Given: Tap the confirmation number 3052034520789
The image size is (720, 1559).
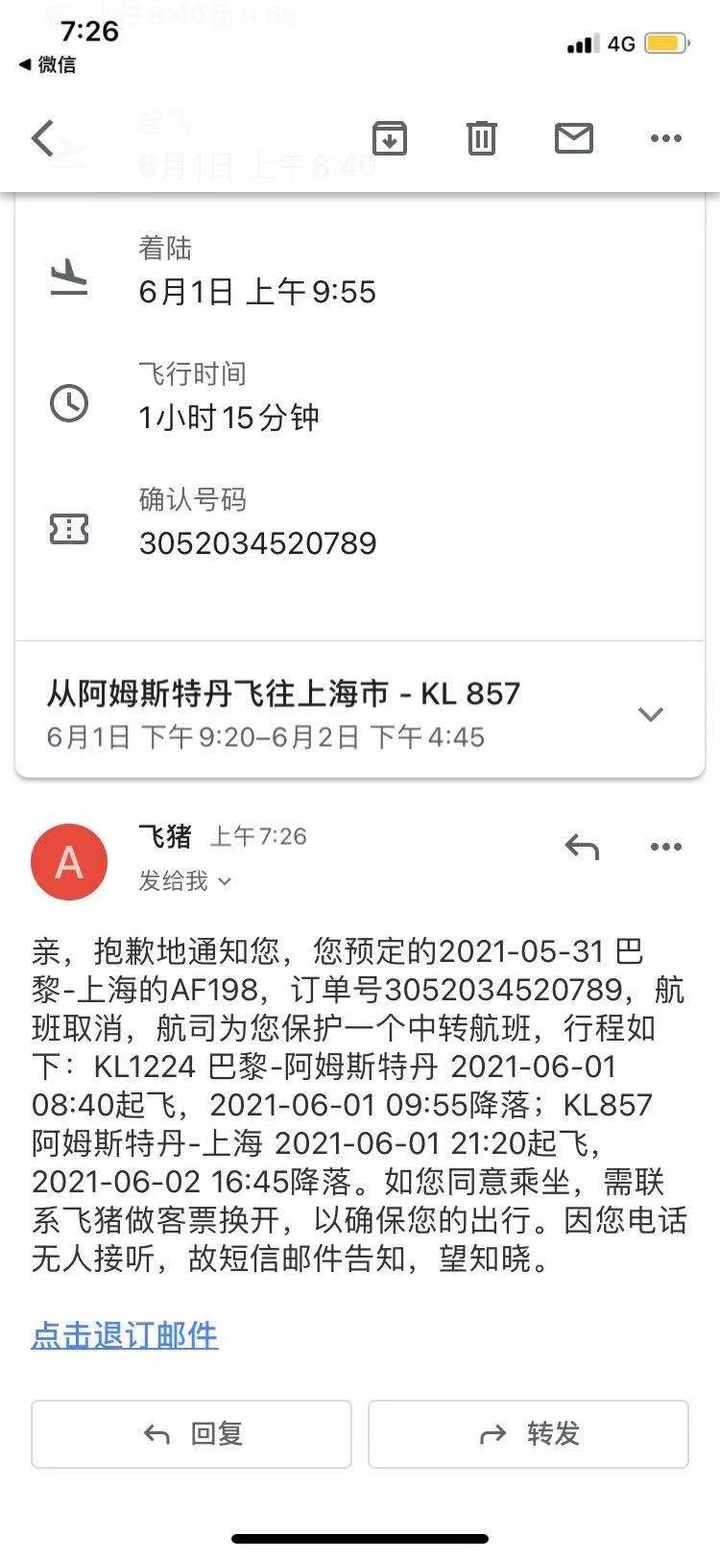Looking at the screenshot, I should pos(258,543).
